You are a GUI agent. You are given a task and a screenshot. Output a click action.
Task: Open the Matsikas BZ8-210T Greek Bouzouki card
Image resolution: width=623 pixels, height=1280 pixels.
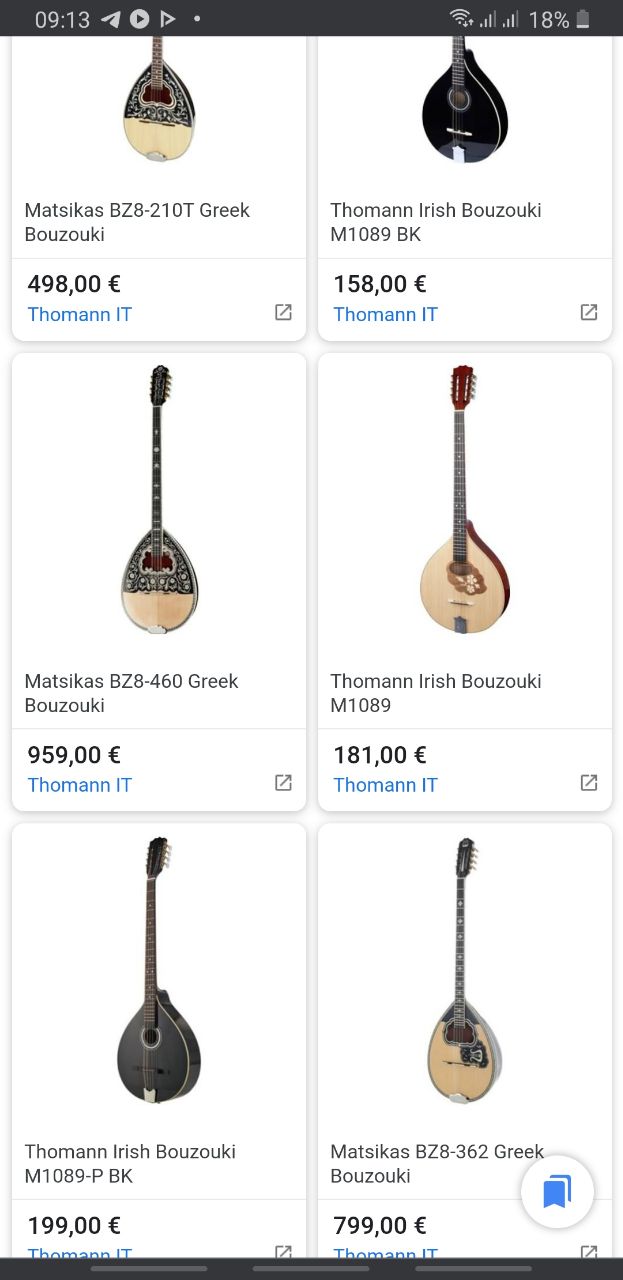click(x=137, y=222)
